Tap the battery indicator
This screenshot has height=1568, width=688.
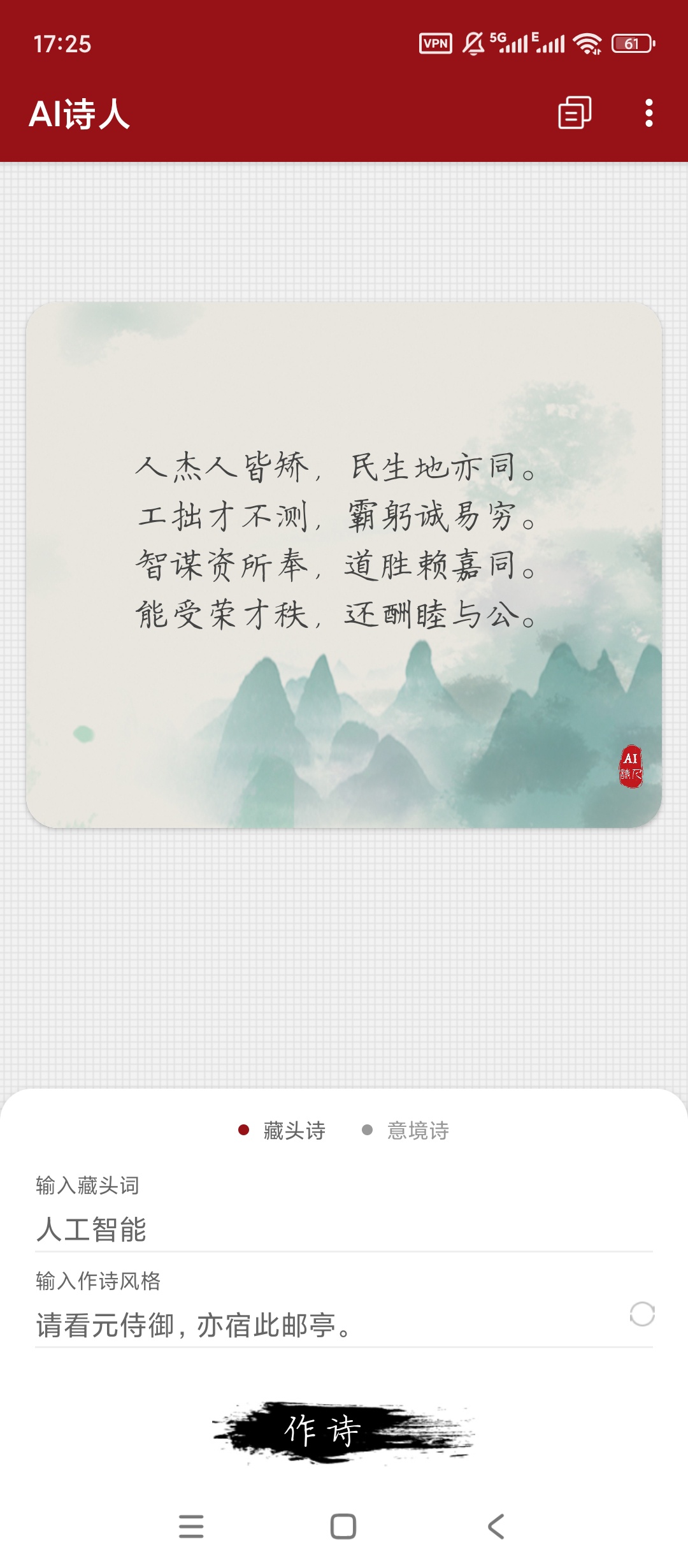click(x=632, y=43)
